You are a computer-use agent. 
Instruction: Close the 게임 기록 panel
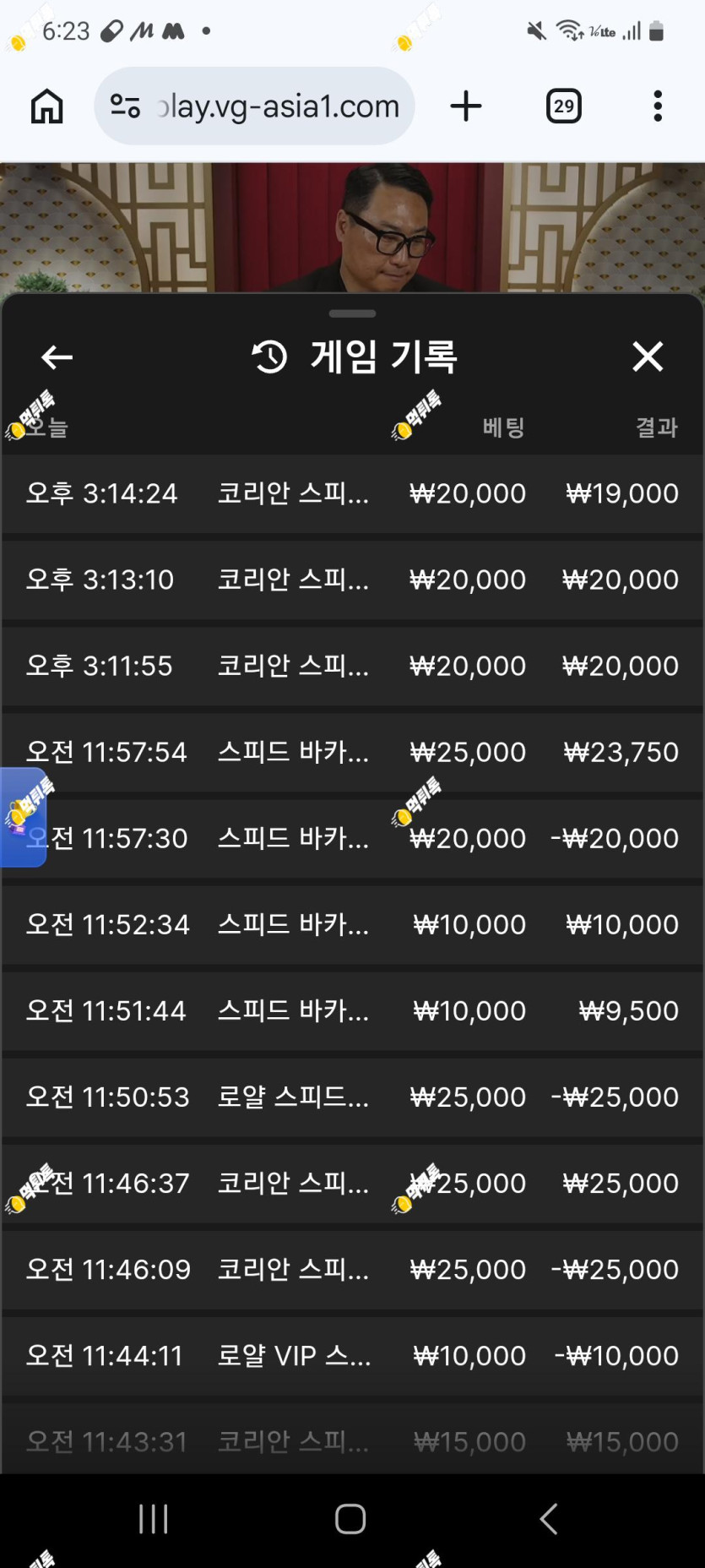click(x=648, y=357)
